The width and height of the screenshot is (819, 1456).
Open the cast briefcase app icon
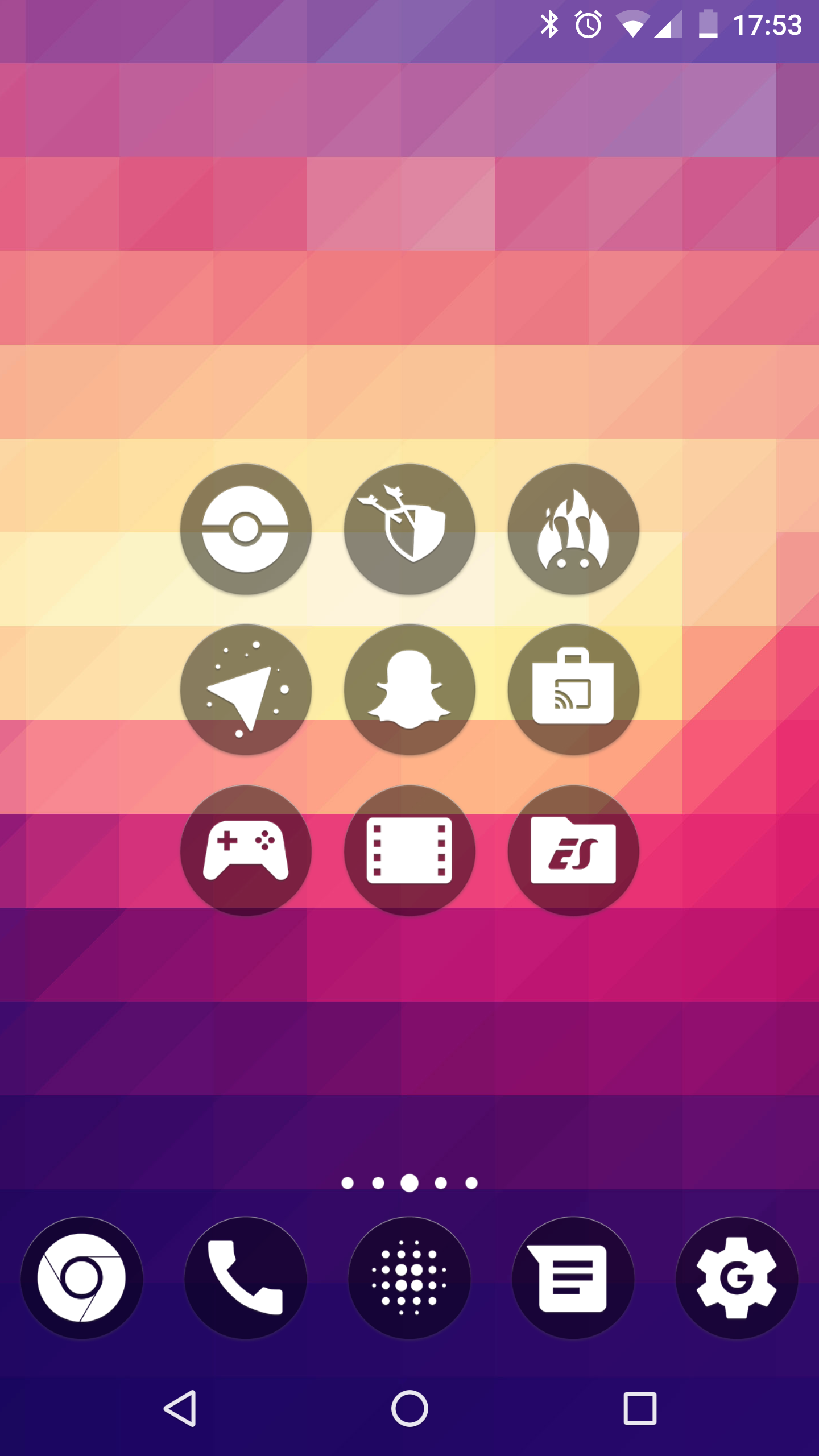573,689
